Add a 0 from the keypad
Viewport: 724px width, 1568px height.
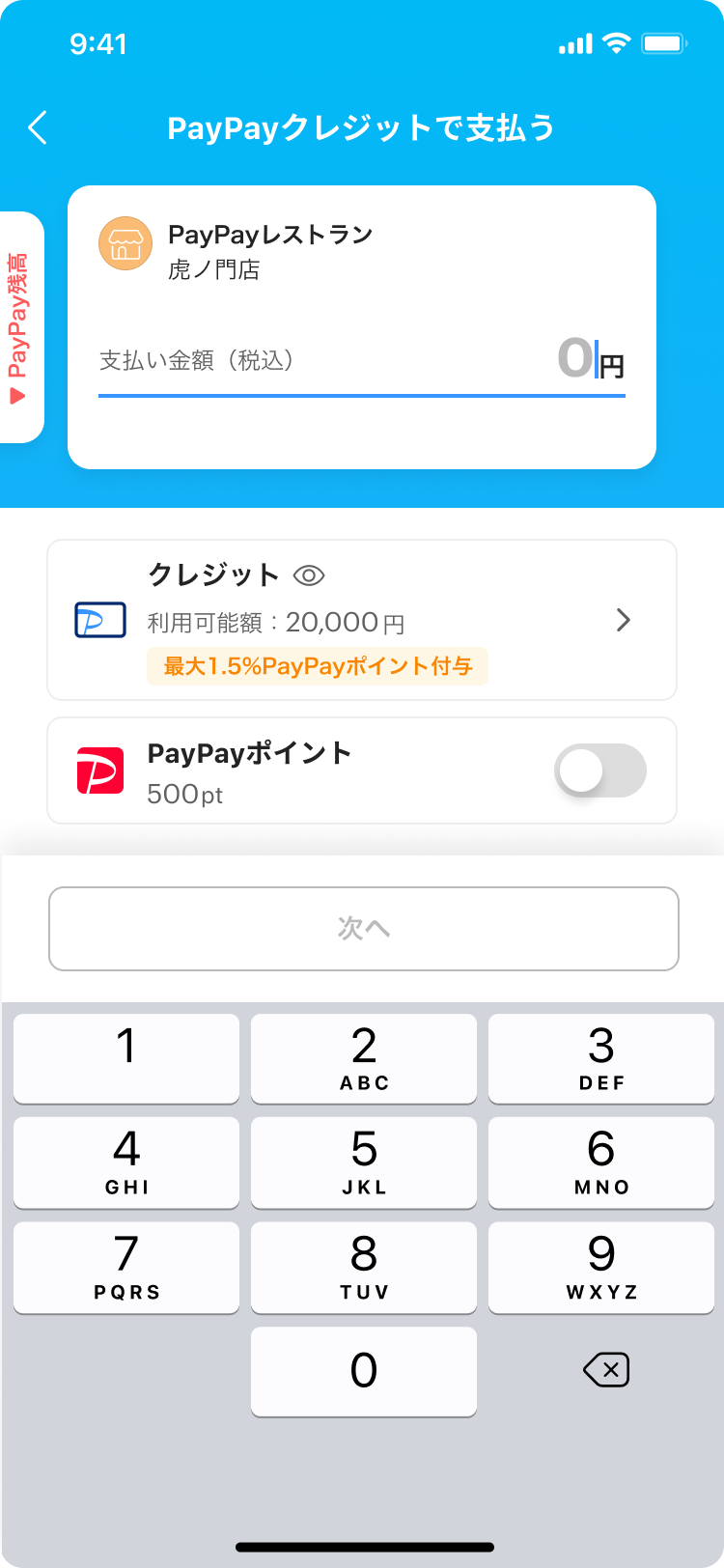(x=363, y=1371)
